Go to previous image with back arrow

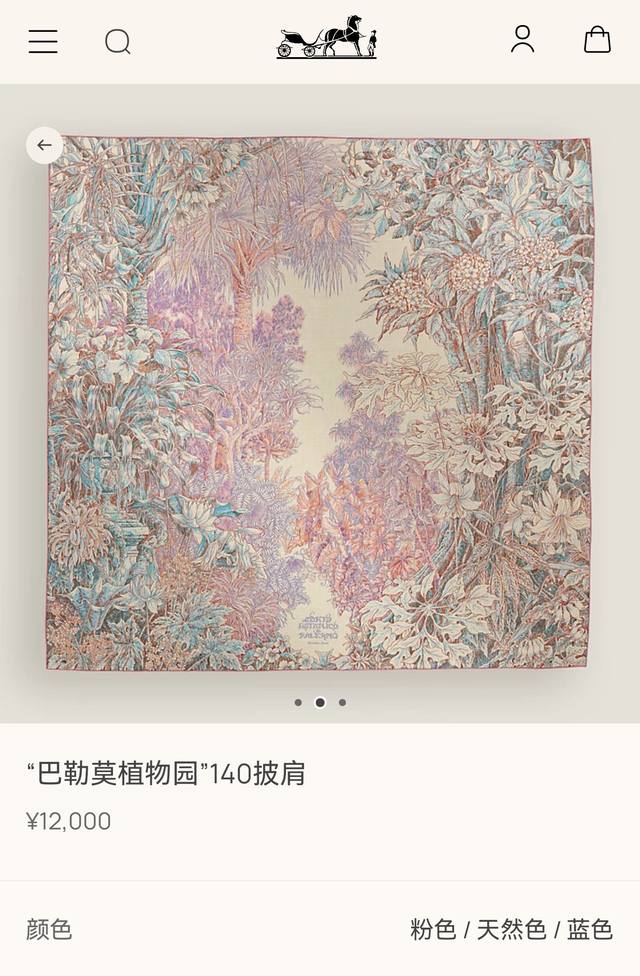coord(44,145)
